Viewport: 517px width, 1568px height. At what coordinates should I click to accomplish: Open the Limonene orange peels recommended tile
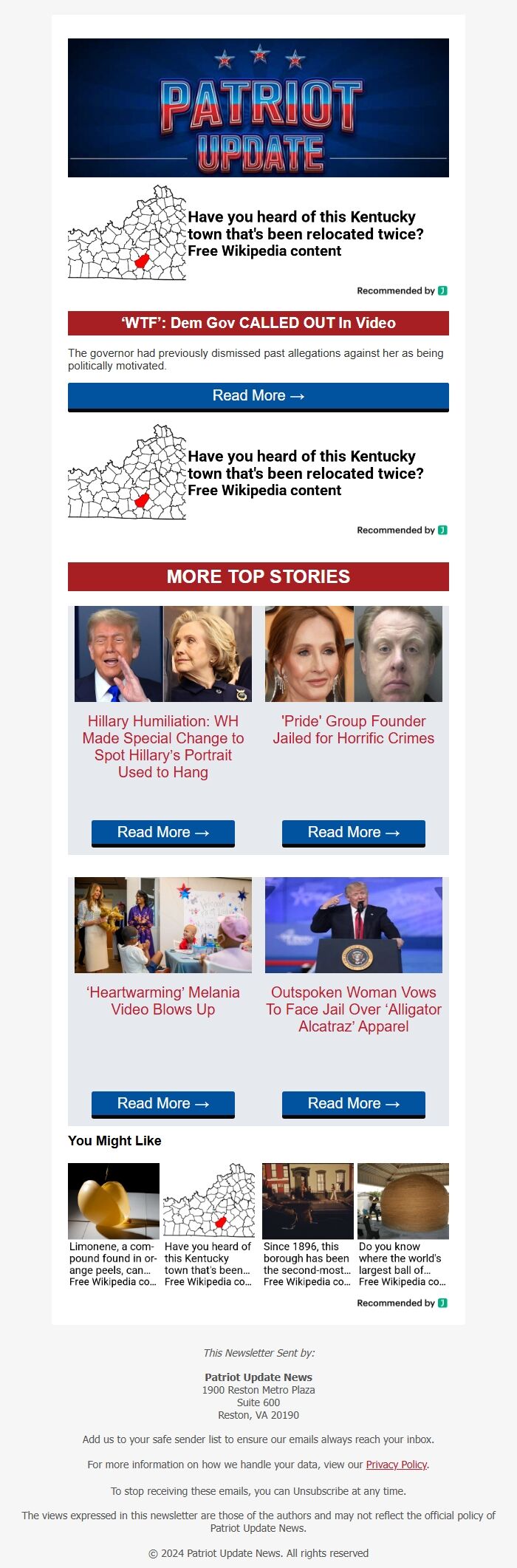114,1225
